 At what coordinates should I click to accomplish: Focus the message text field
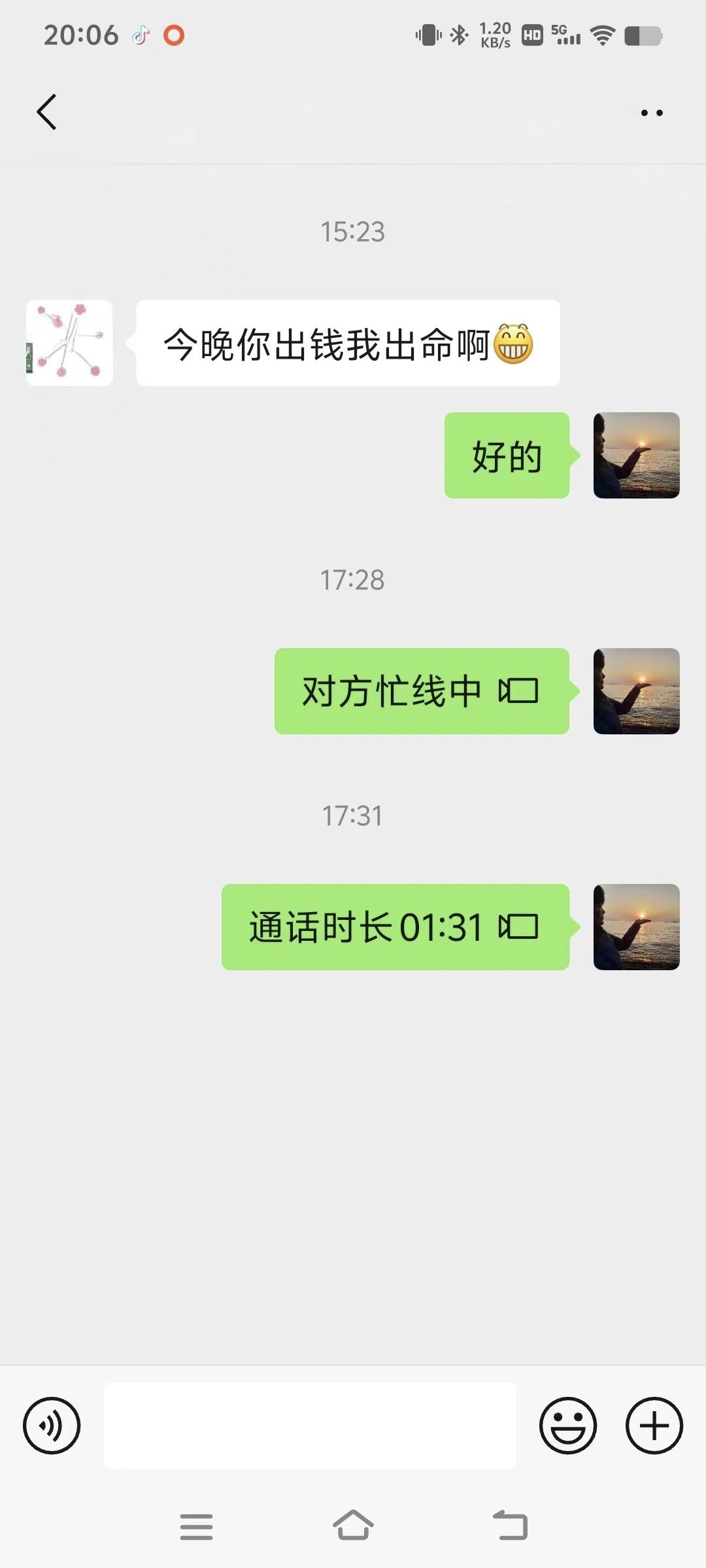(310, 1426)
